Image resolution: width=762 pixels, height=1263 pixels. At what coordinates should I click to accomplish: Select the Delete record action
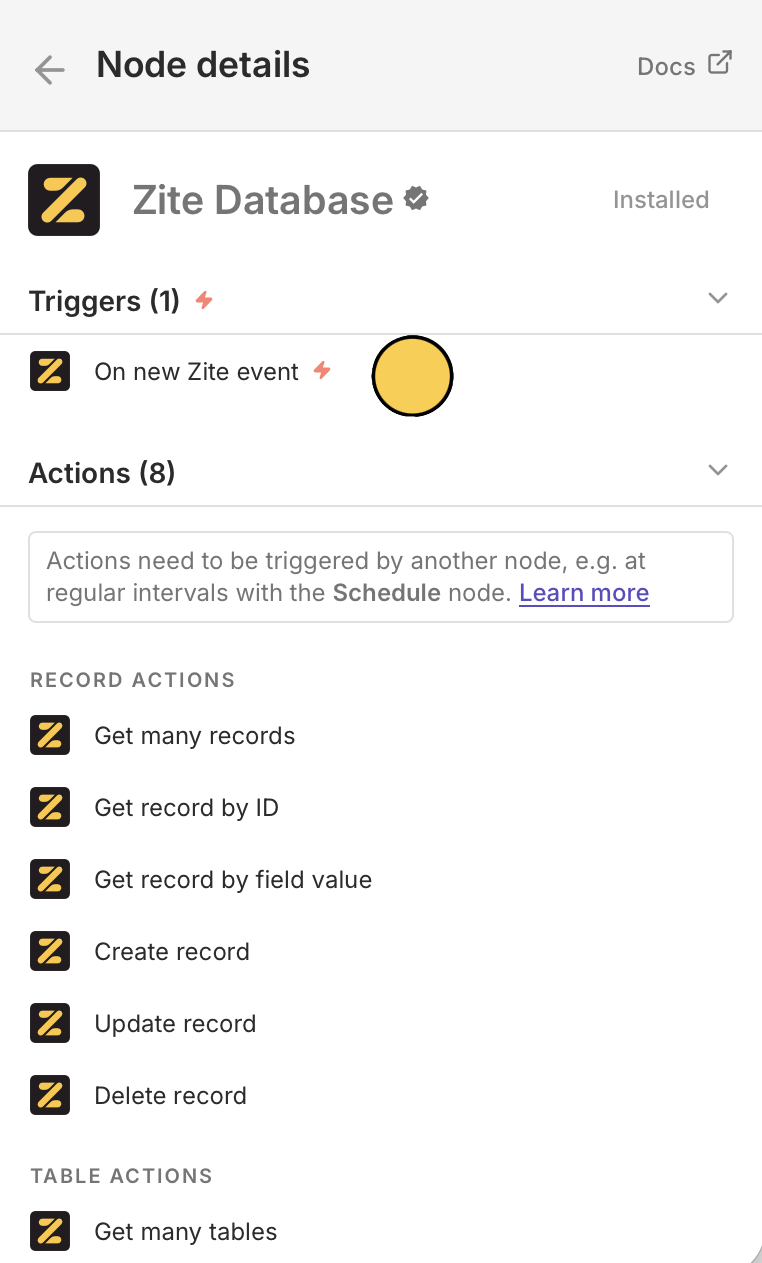(170, 1096)
